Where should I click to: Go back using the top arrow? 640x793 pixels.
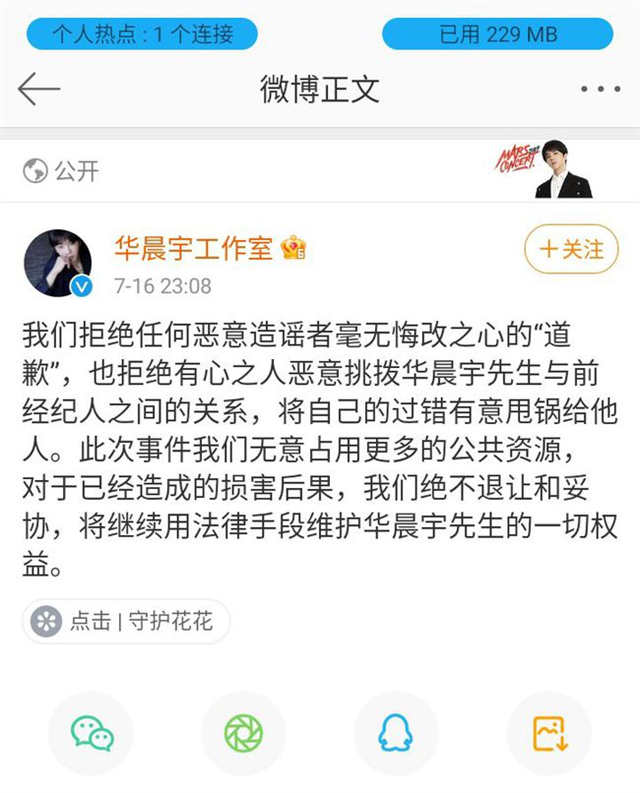tap(40, 89)
